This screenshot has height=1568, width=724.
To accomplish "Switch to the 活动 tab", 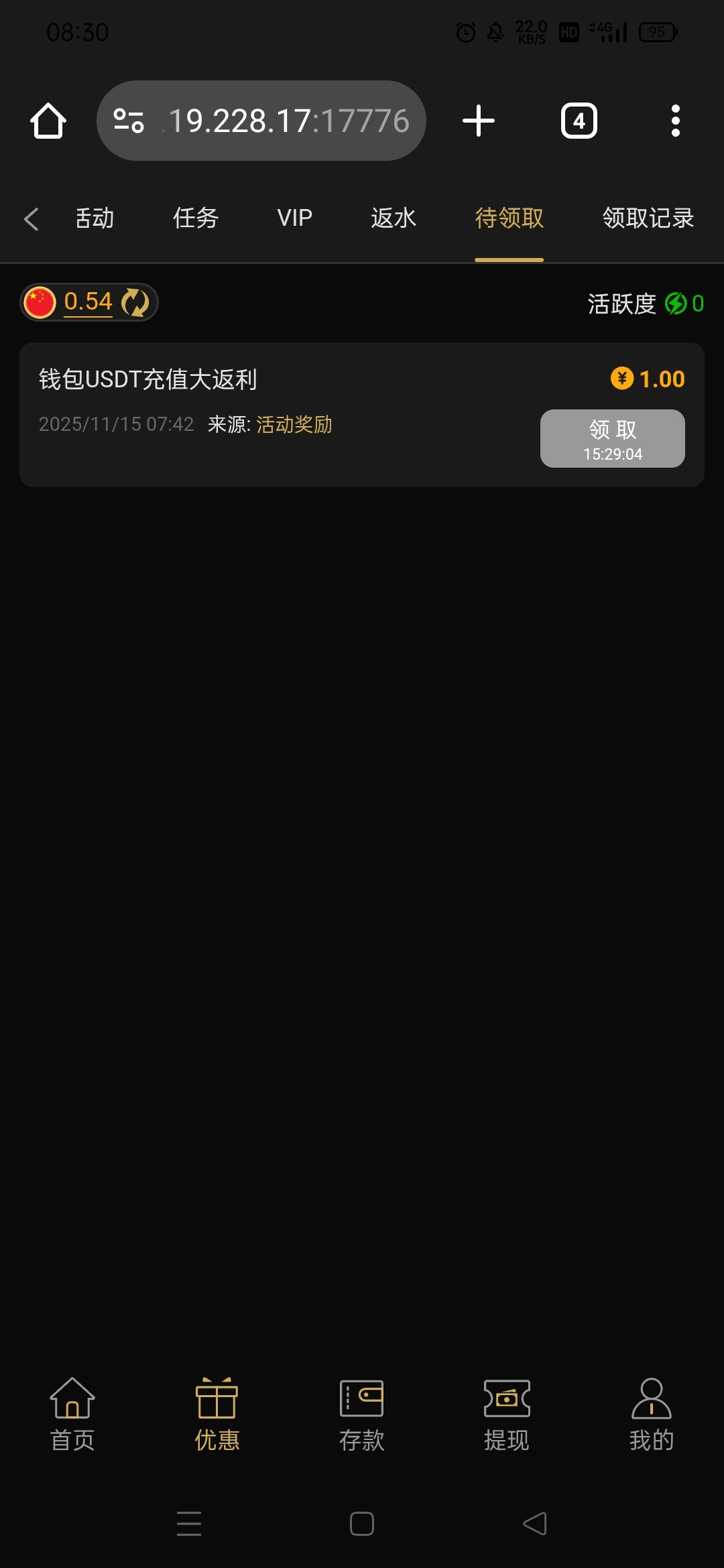I will pos(95,218).
